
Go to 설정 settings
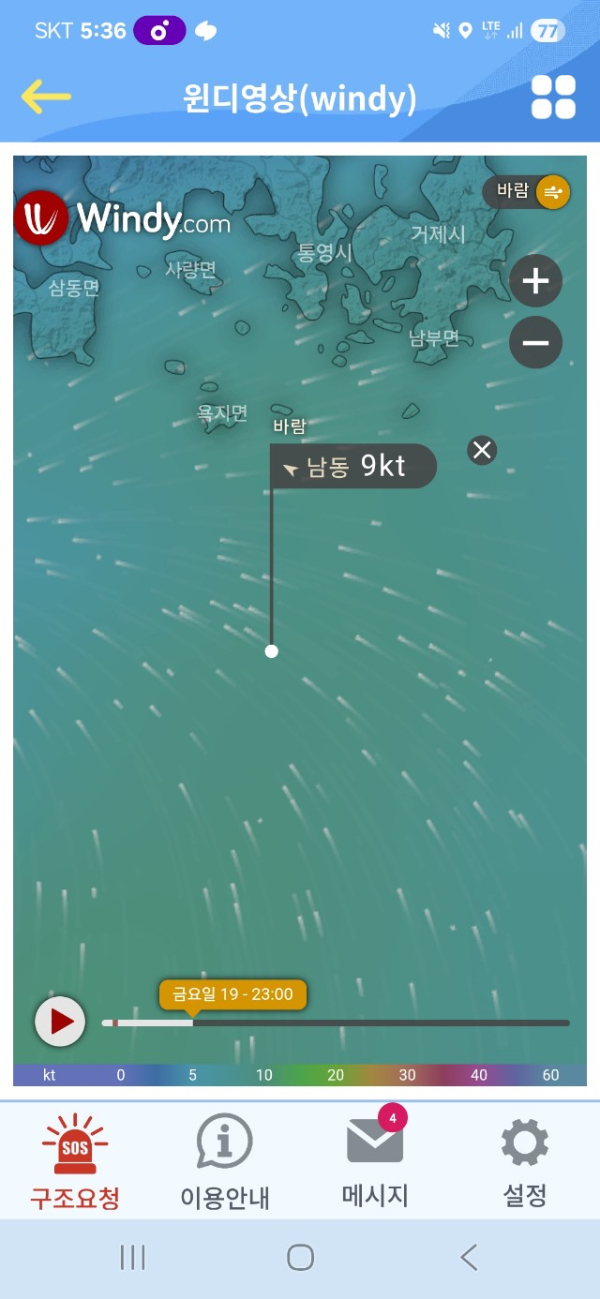coord(525,1162)
